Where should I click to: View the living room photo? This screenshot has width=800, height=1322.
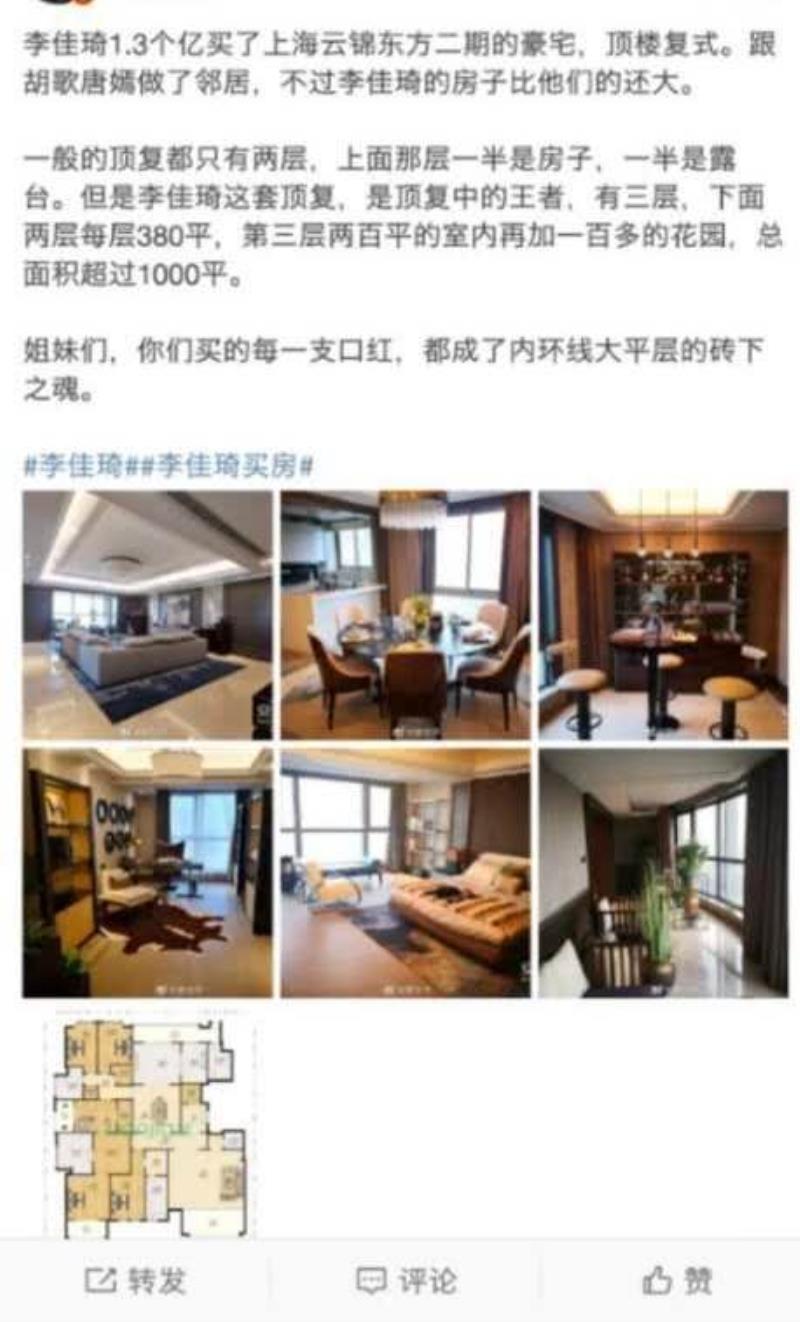147,614
